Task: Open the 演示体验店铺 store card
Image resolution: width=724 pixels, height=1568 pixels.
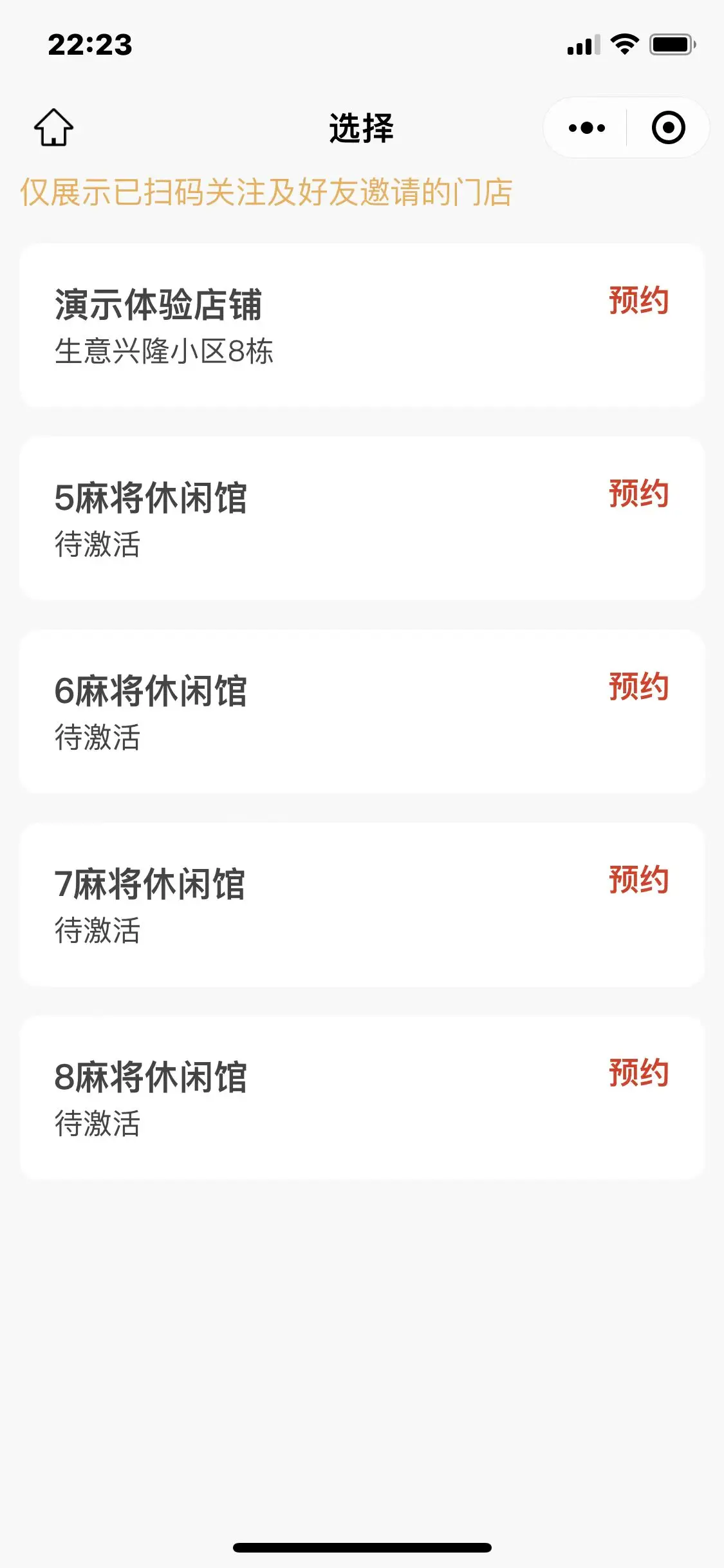Action: (362, 325)
